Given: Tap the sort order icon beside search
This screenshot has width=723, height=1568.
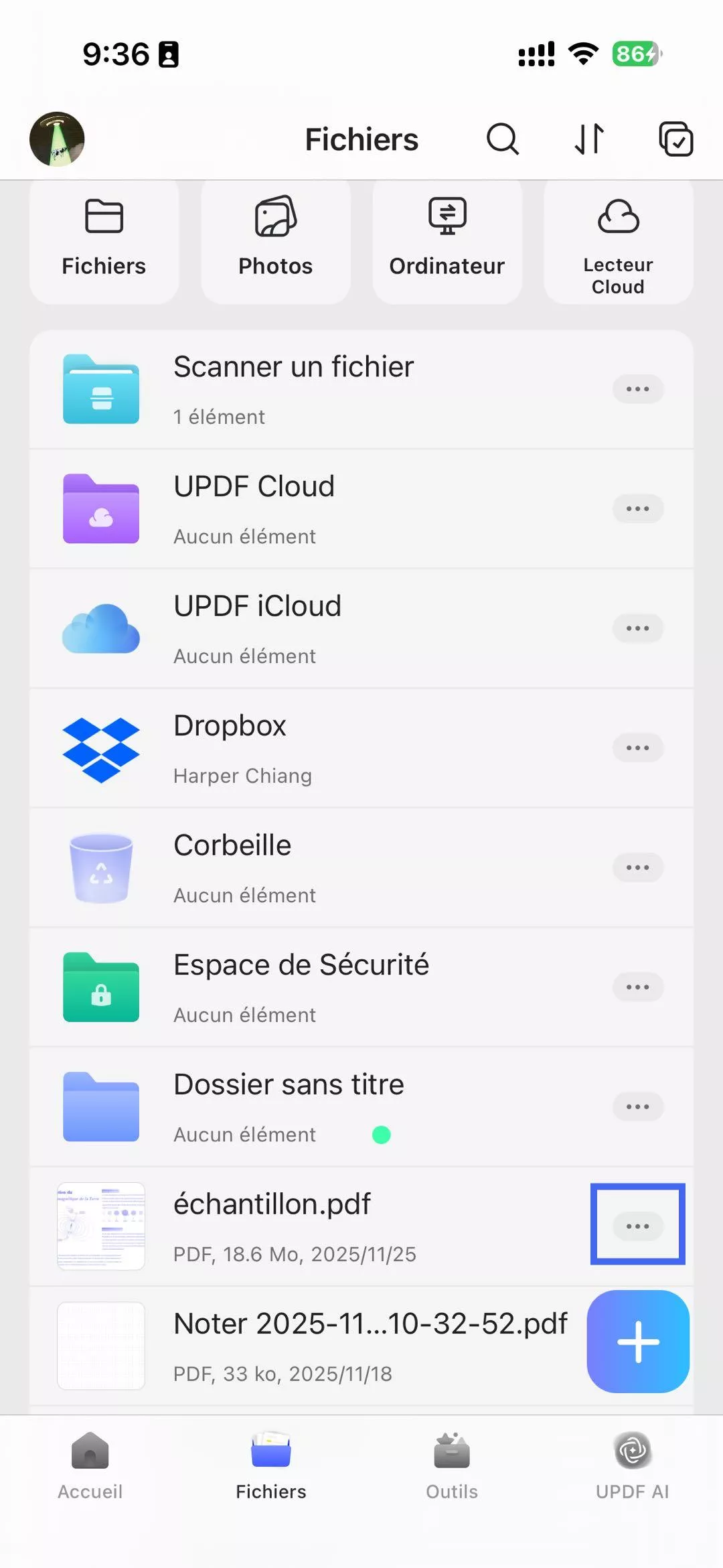Looking at the screenshot, I should (588, 139).
